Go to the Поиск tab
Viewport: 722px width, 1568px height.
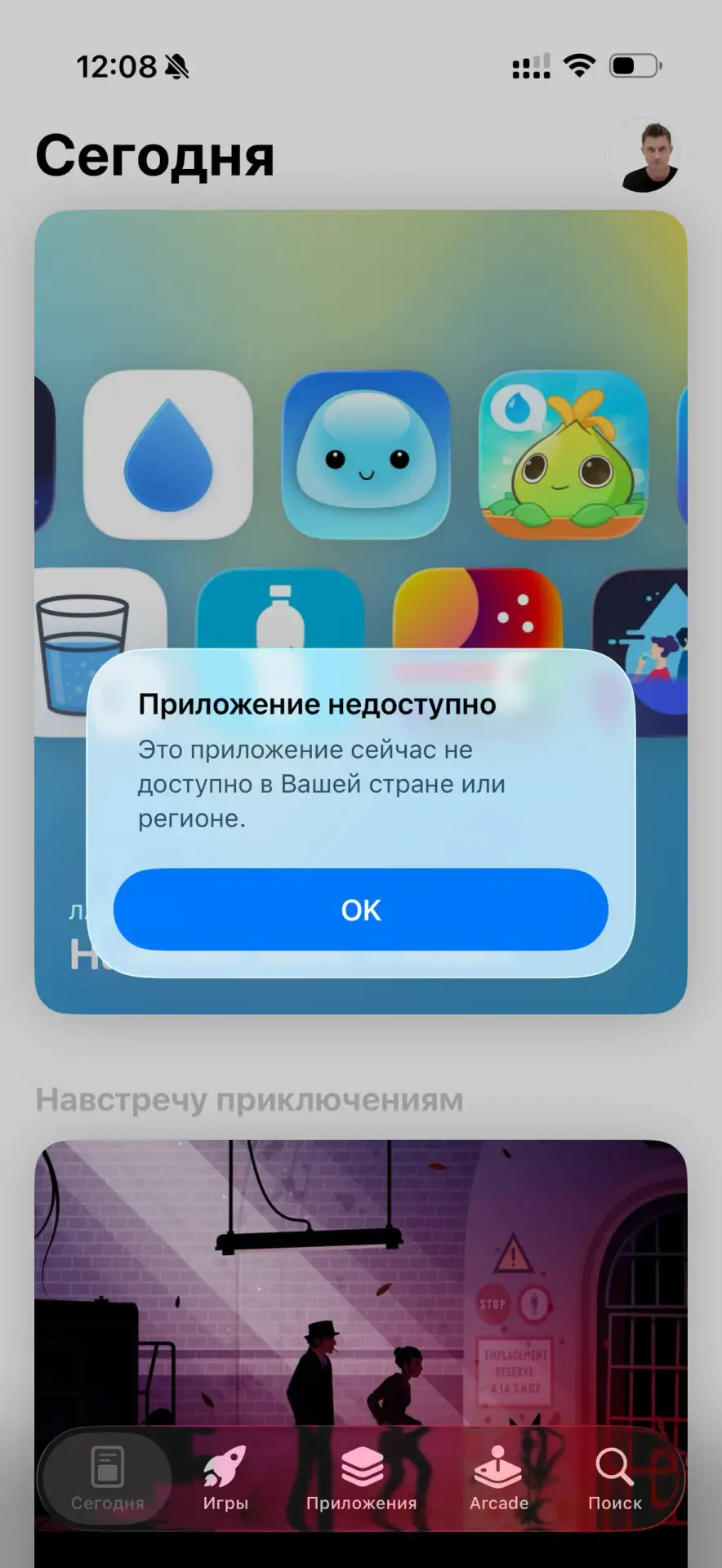point(615,1478)
